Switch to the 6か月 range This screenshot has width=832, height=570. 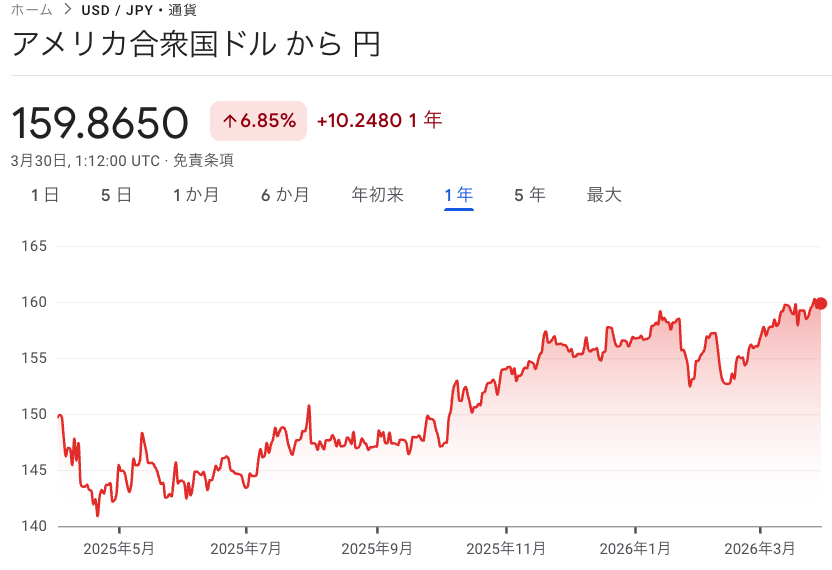click(285, 195)
